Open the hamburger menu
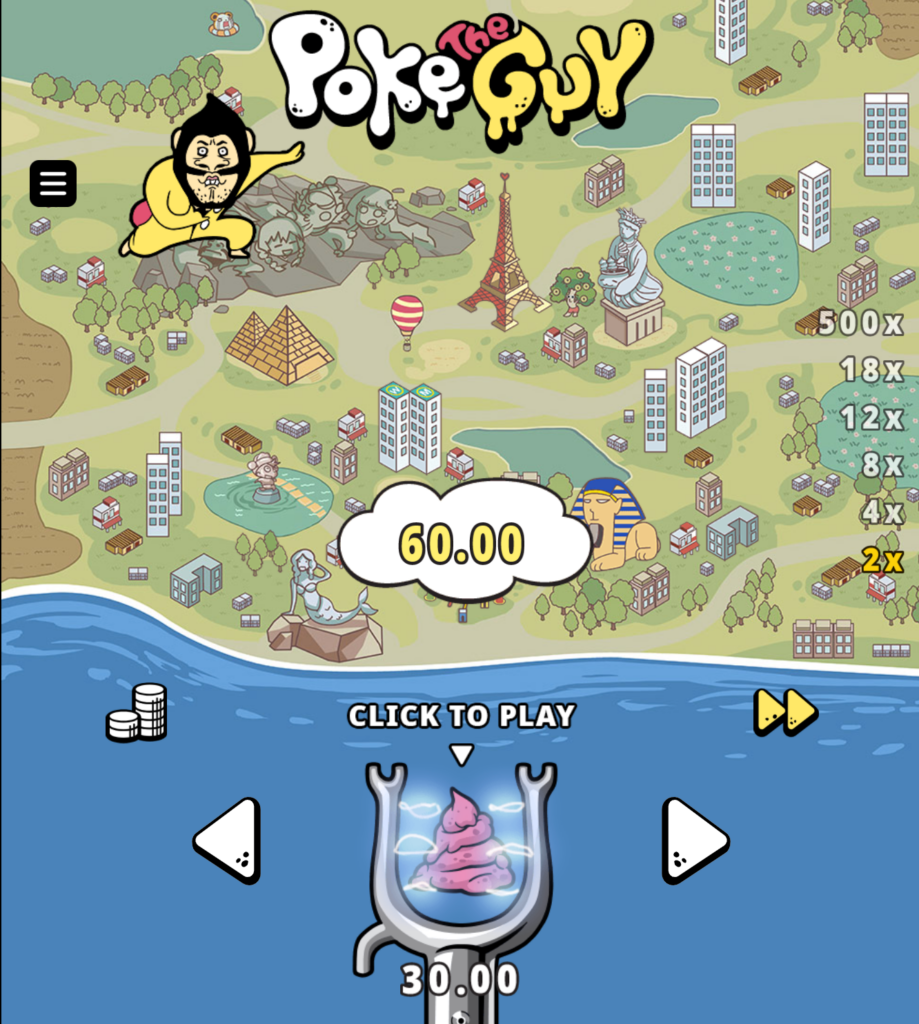 coord(53,183)
